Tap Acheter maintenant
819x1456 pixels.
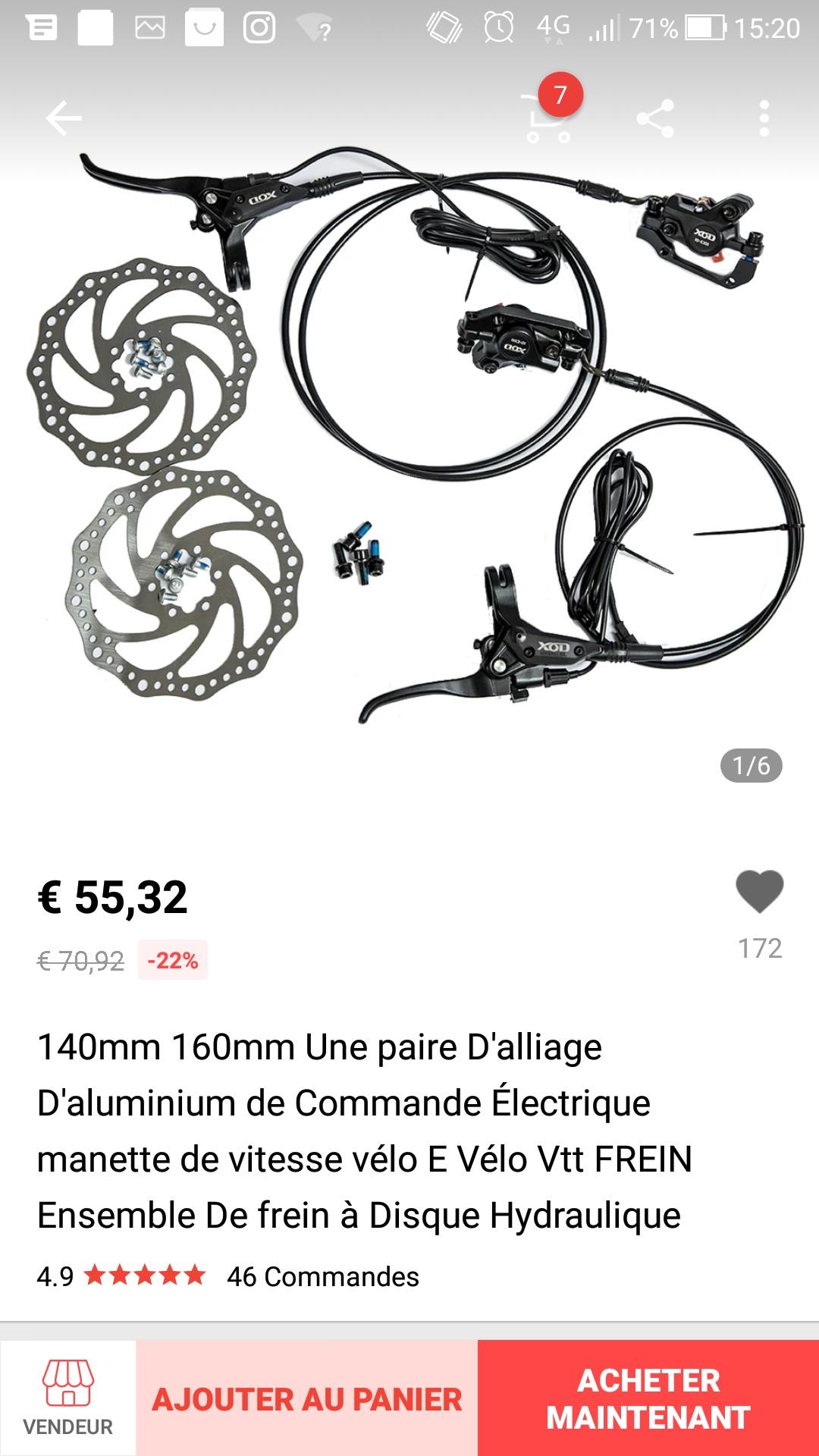tap(648, 1398)
